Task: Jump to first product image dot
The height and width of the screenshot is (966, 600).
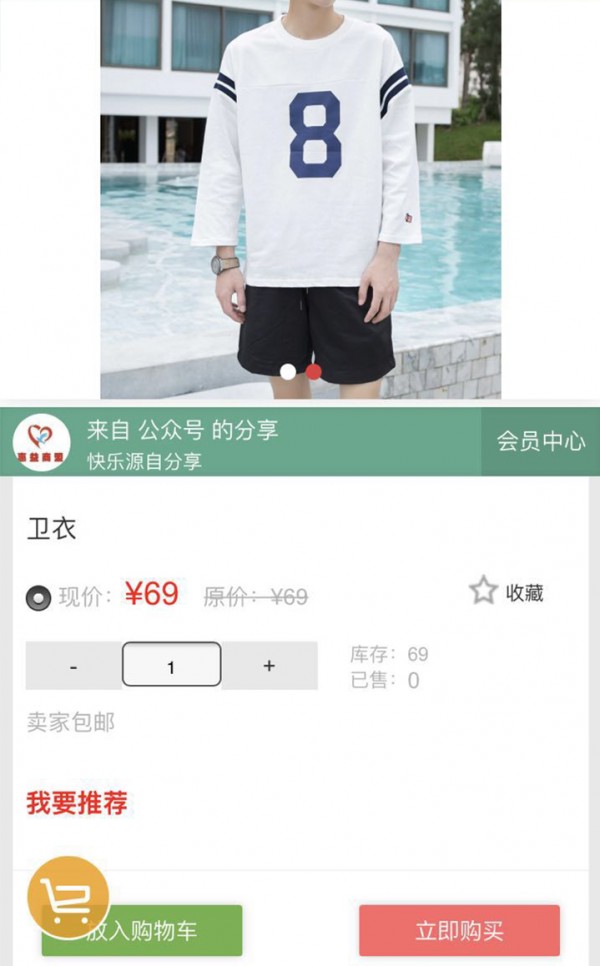Action: click(288, 371)
